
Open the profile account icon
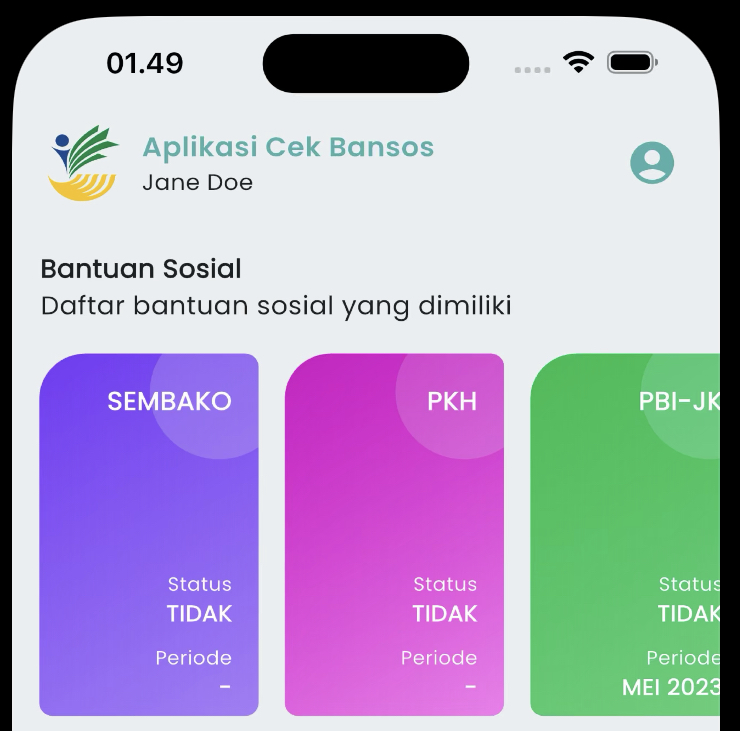[652, 162]
